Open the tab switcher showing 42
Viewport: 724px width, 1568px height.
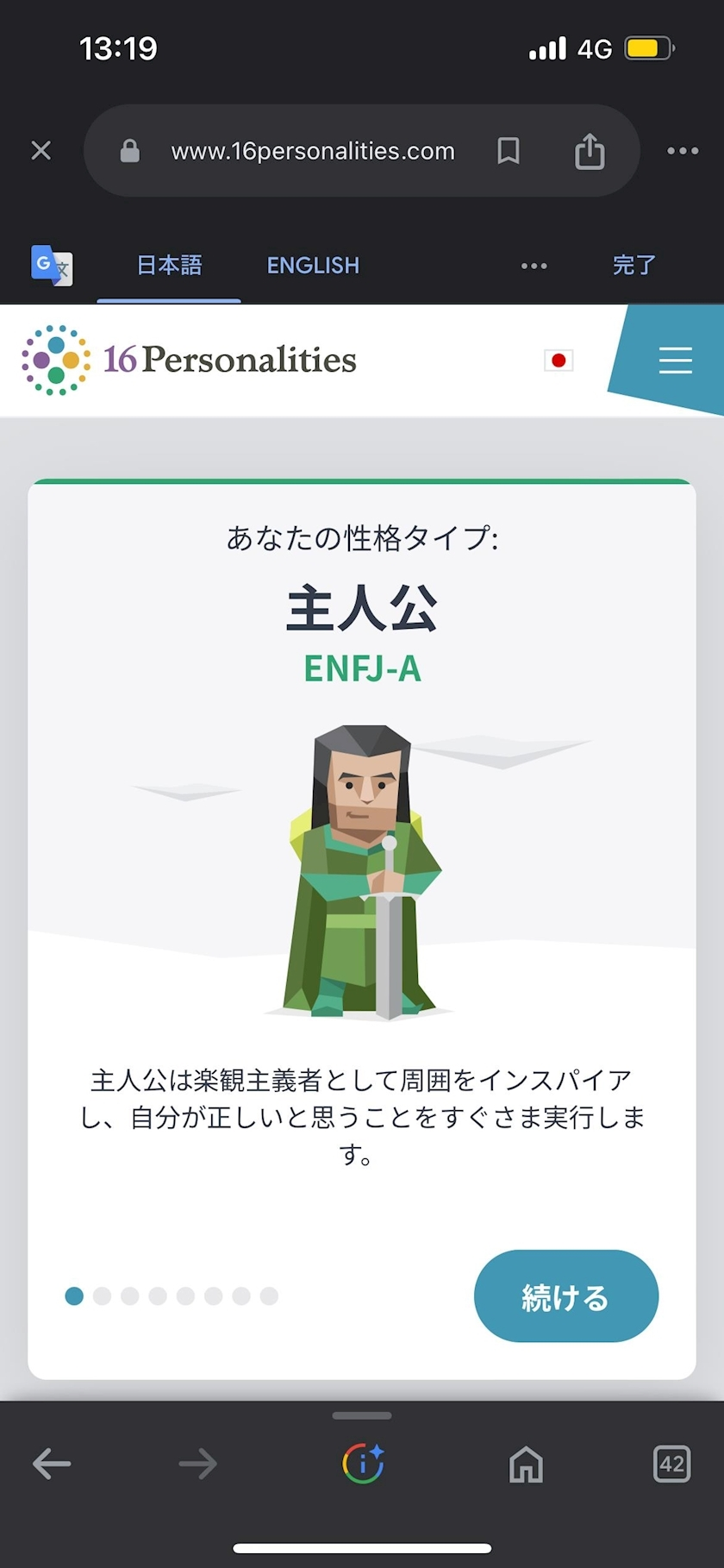pos(671,1464)
